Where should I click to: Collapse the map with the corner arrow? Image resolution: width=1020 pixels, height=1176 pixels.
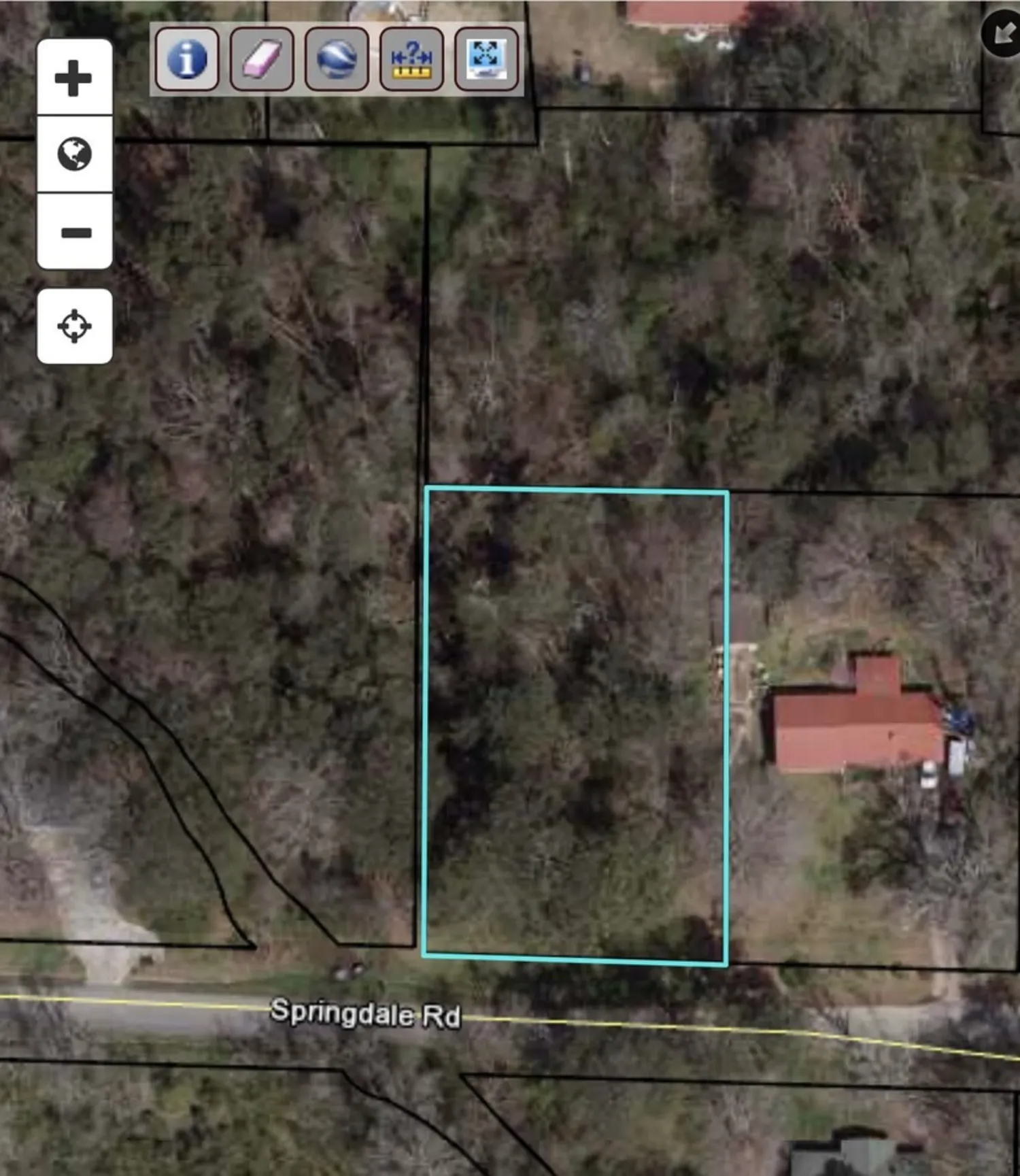(1002, 33)
